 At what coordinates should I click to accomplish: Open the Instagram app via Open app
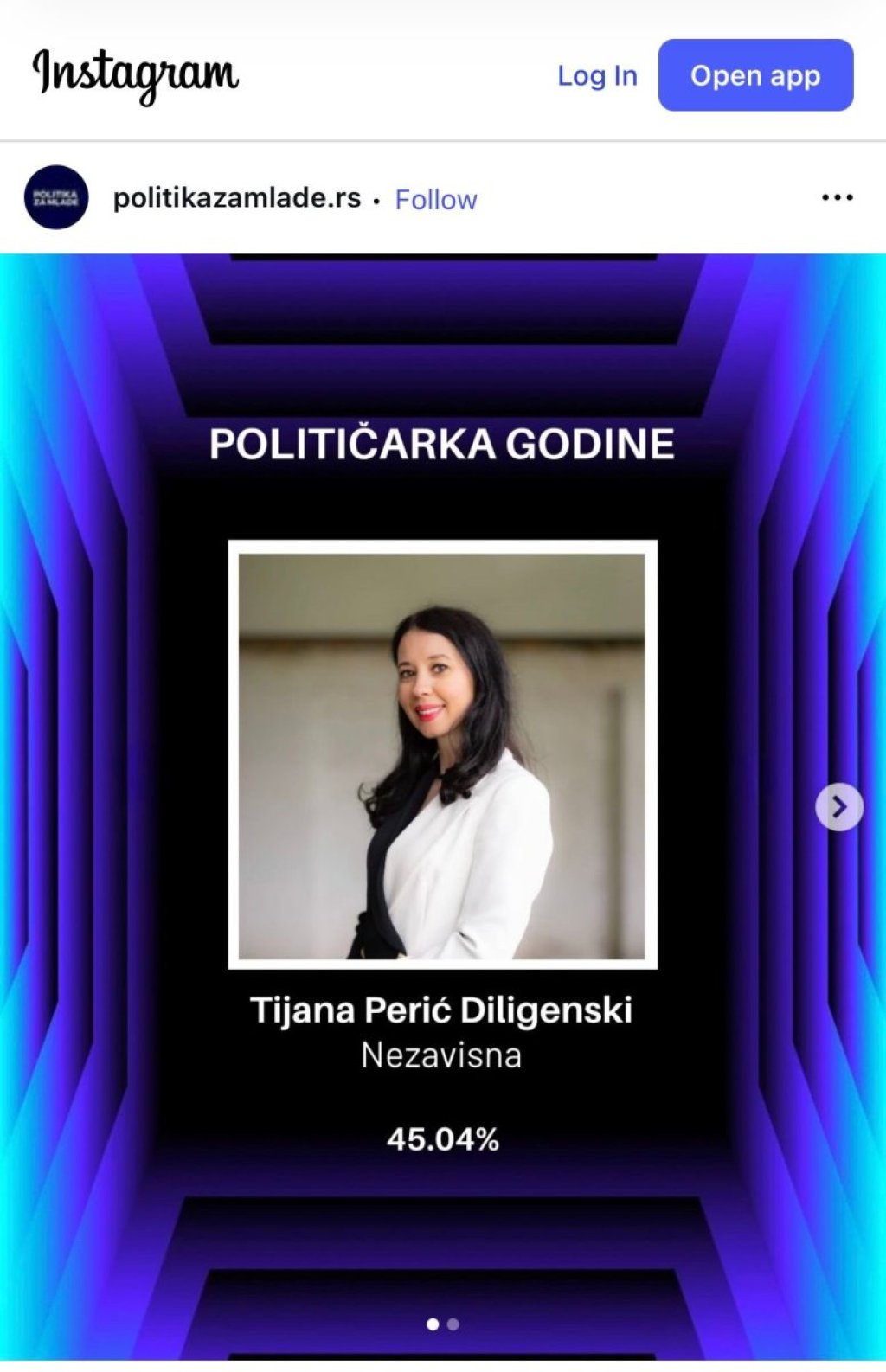pyautogui.click(x=755, y=75)
